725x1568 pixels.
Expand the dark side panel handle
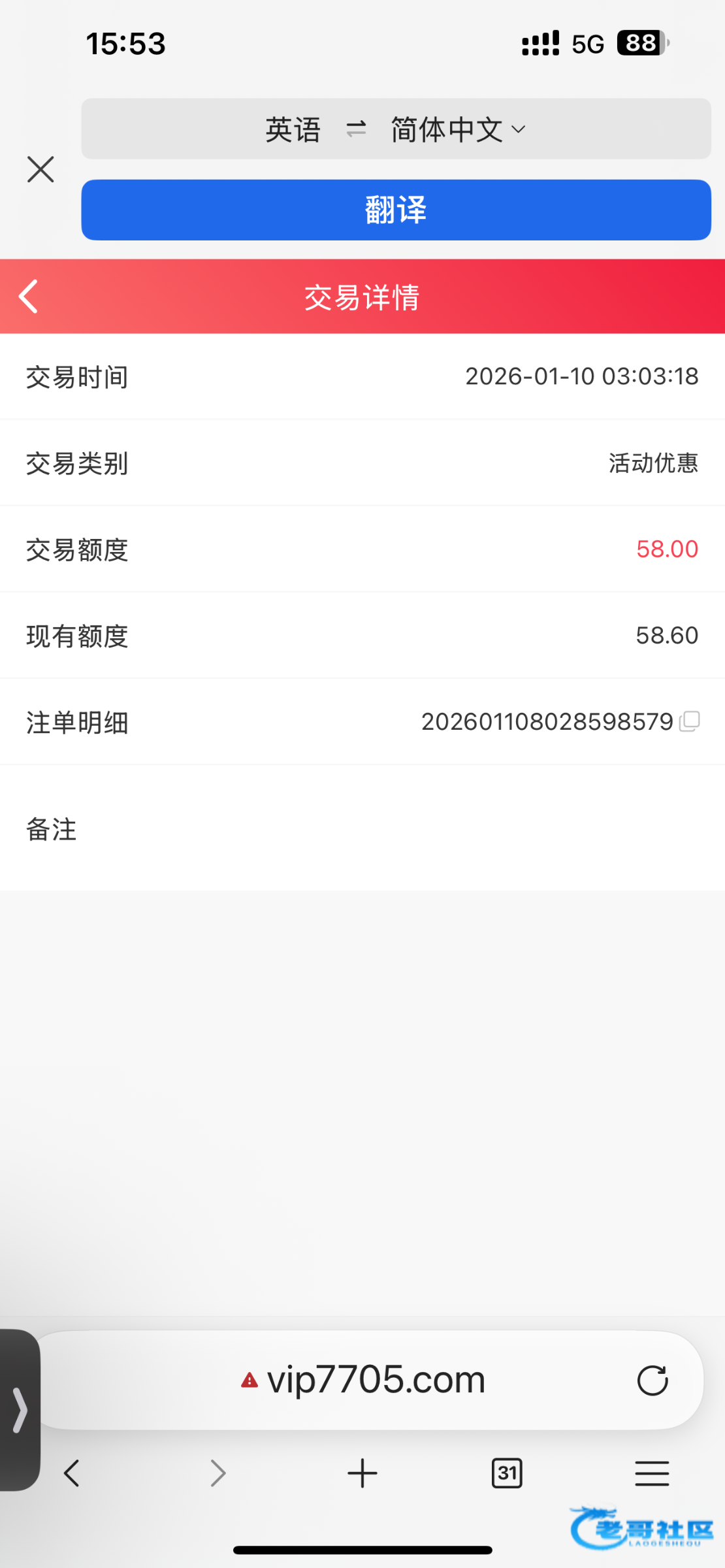(20, 1411)
